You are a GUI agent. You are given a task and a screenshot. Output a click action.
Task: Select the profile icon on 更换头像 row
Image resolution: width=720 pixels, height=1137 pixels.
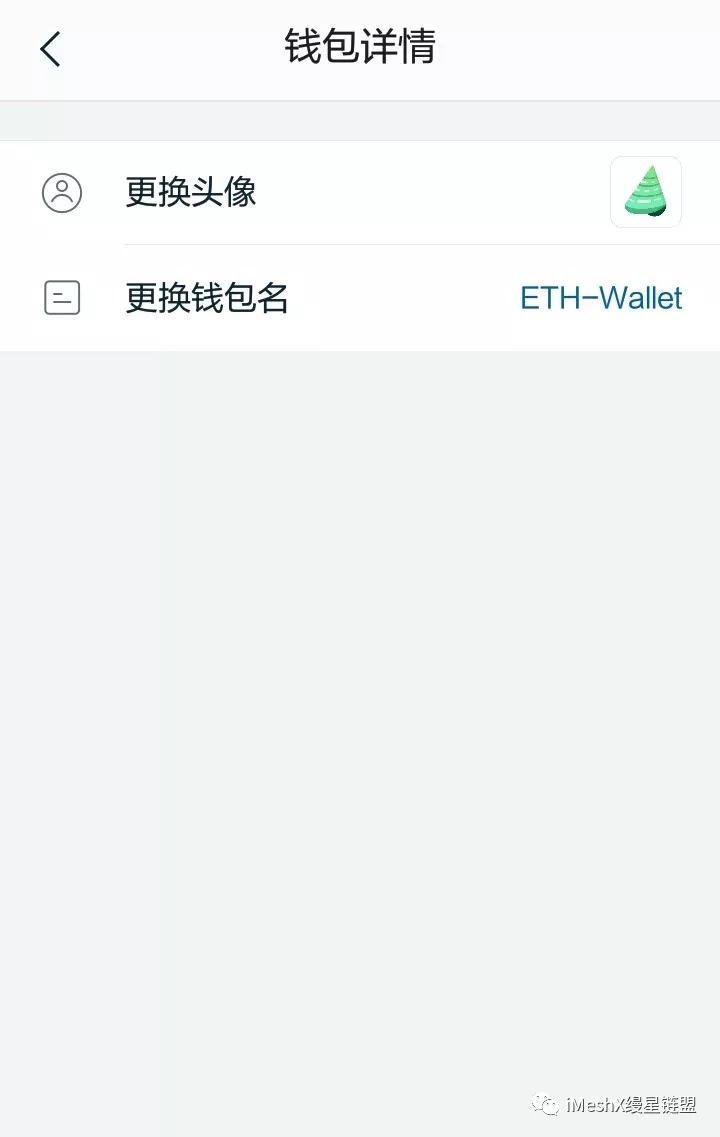pos(62,192)
